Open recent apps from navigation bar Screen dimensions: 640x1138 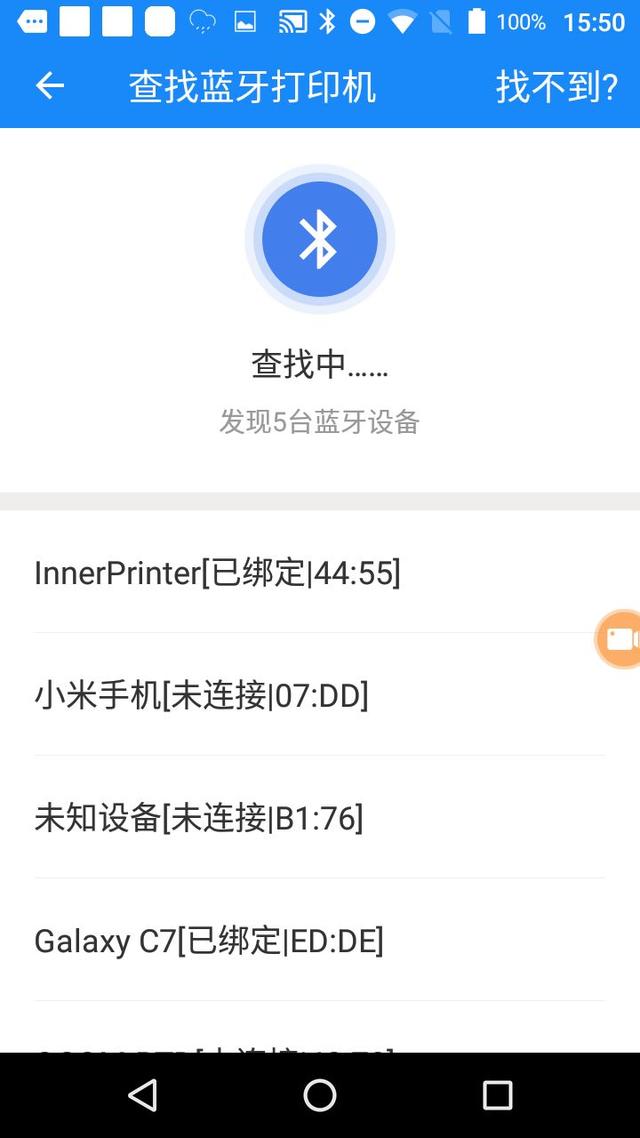pos(497,1095)
